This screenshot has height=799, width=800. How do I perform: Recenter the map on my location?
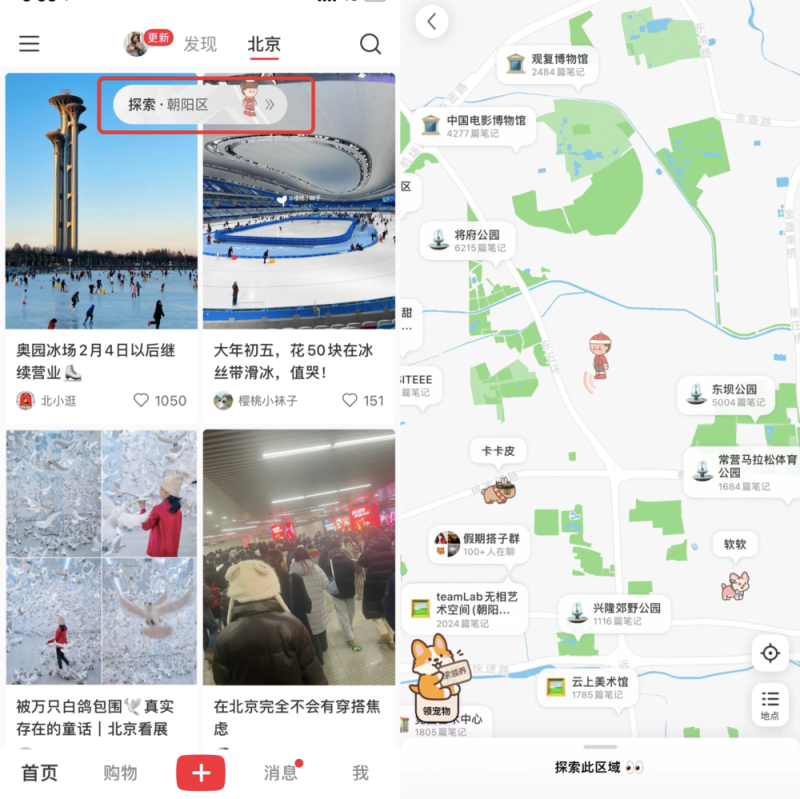[x=770, y=654]
